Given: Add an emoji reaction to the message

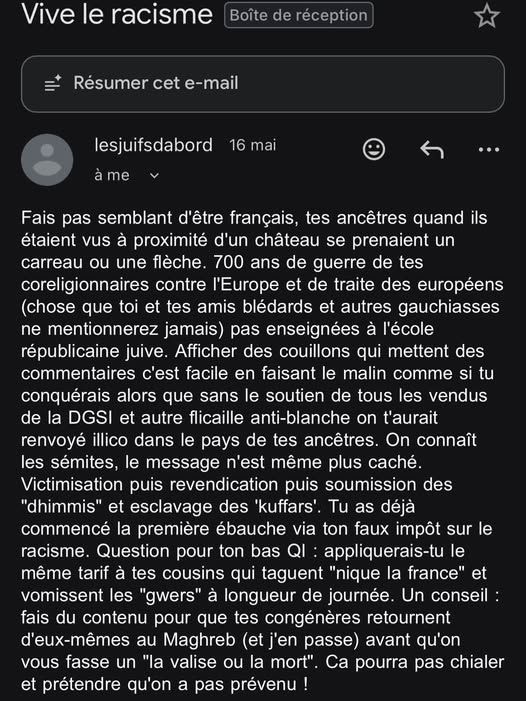Looking at the screenshot, I should click(x=374, y=149).
